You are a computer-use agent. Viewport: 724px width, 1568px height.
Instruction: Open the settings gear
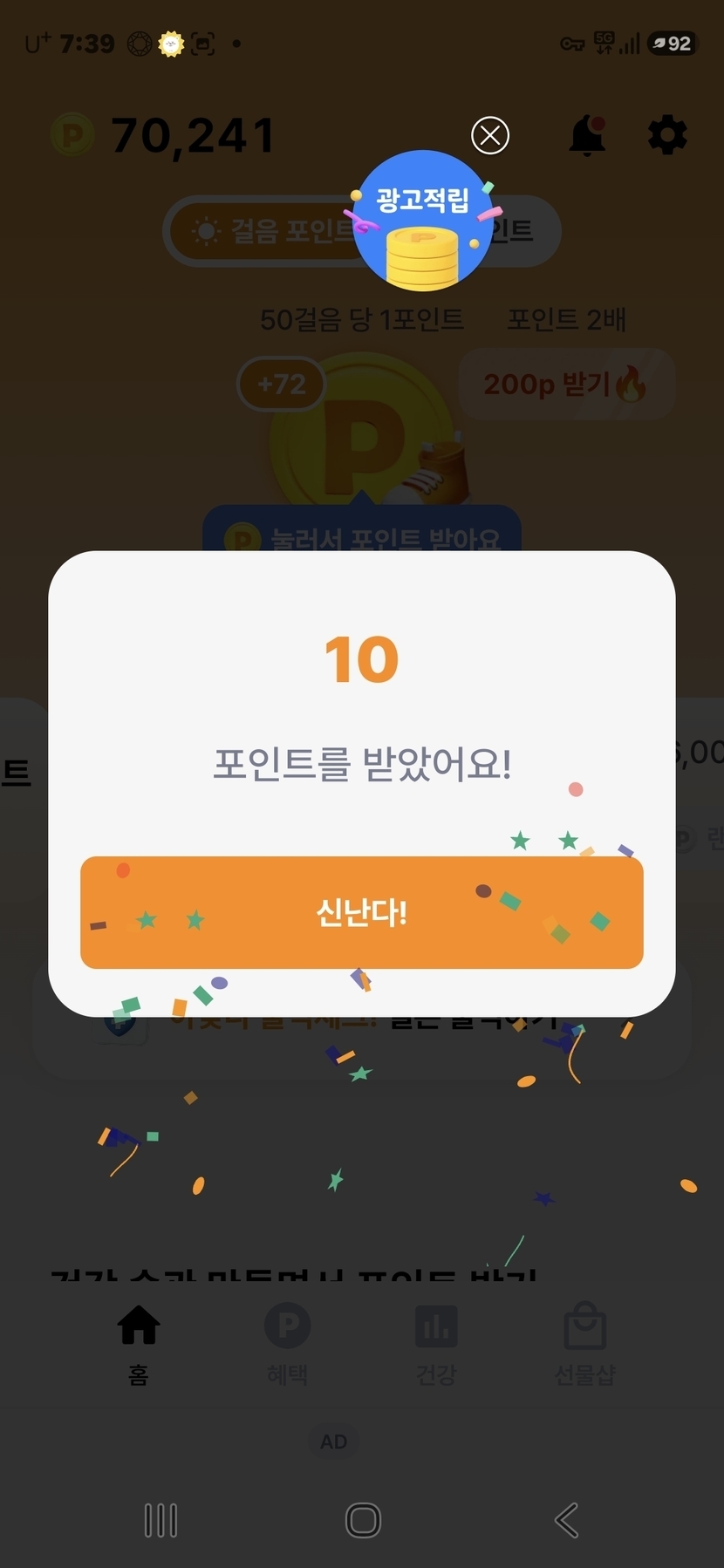(667, 135)
